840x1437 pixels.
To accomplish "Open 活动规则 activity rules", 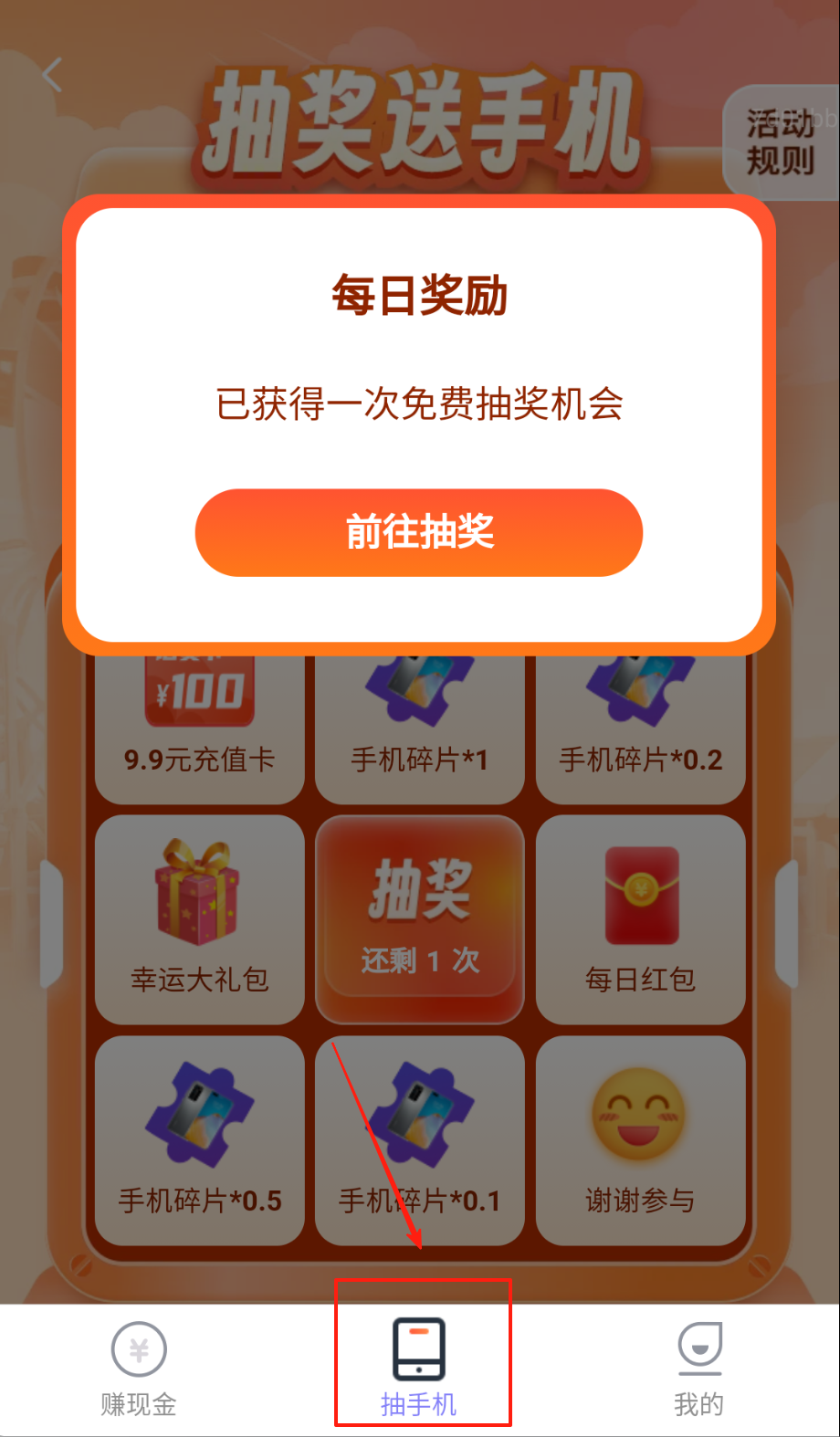I will coord(781,142).
